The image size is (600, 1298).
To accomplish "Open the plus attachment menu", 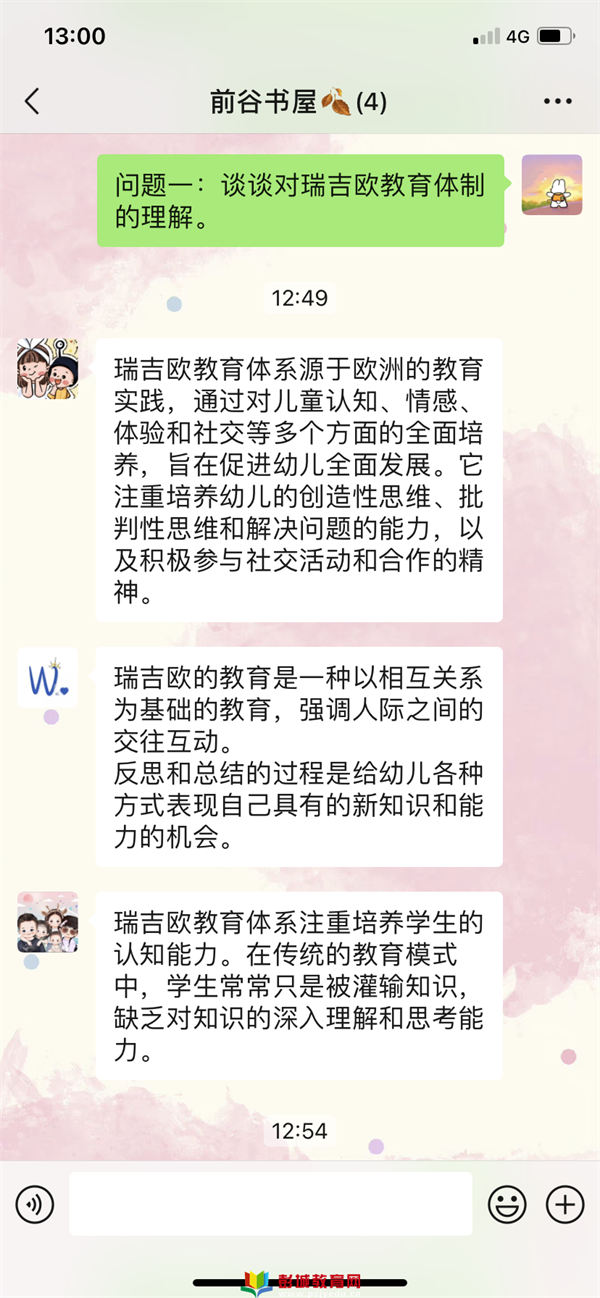I will 566,1204.
